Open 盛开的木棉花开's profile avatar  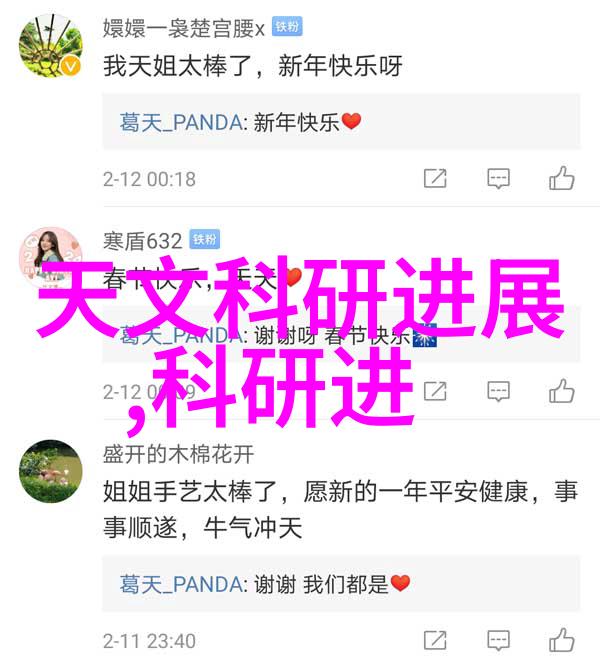(50, 471)
